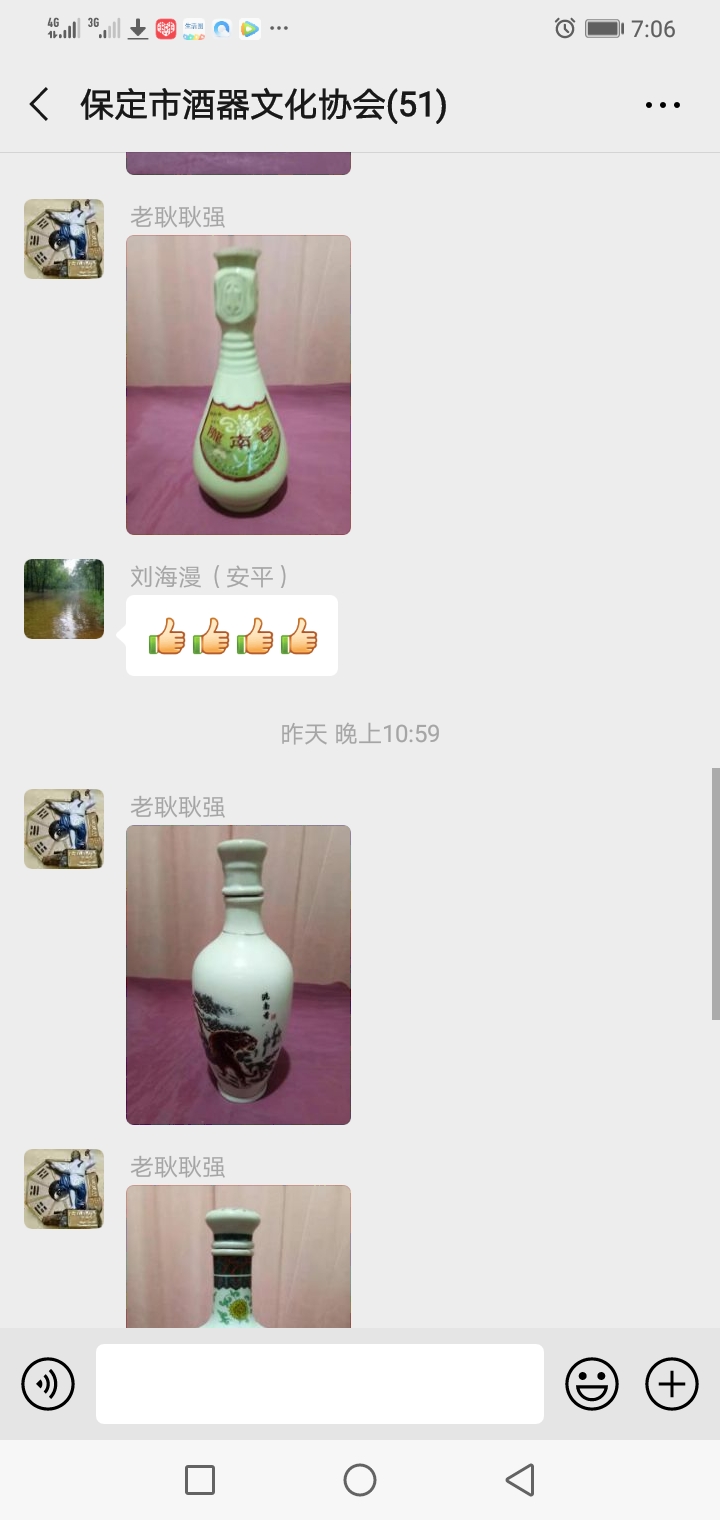Open the partly visible floral bottle photo
This screenshot has width=720, height=1520.
(238, 1257)
